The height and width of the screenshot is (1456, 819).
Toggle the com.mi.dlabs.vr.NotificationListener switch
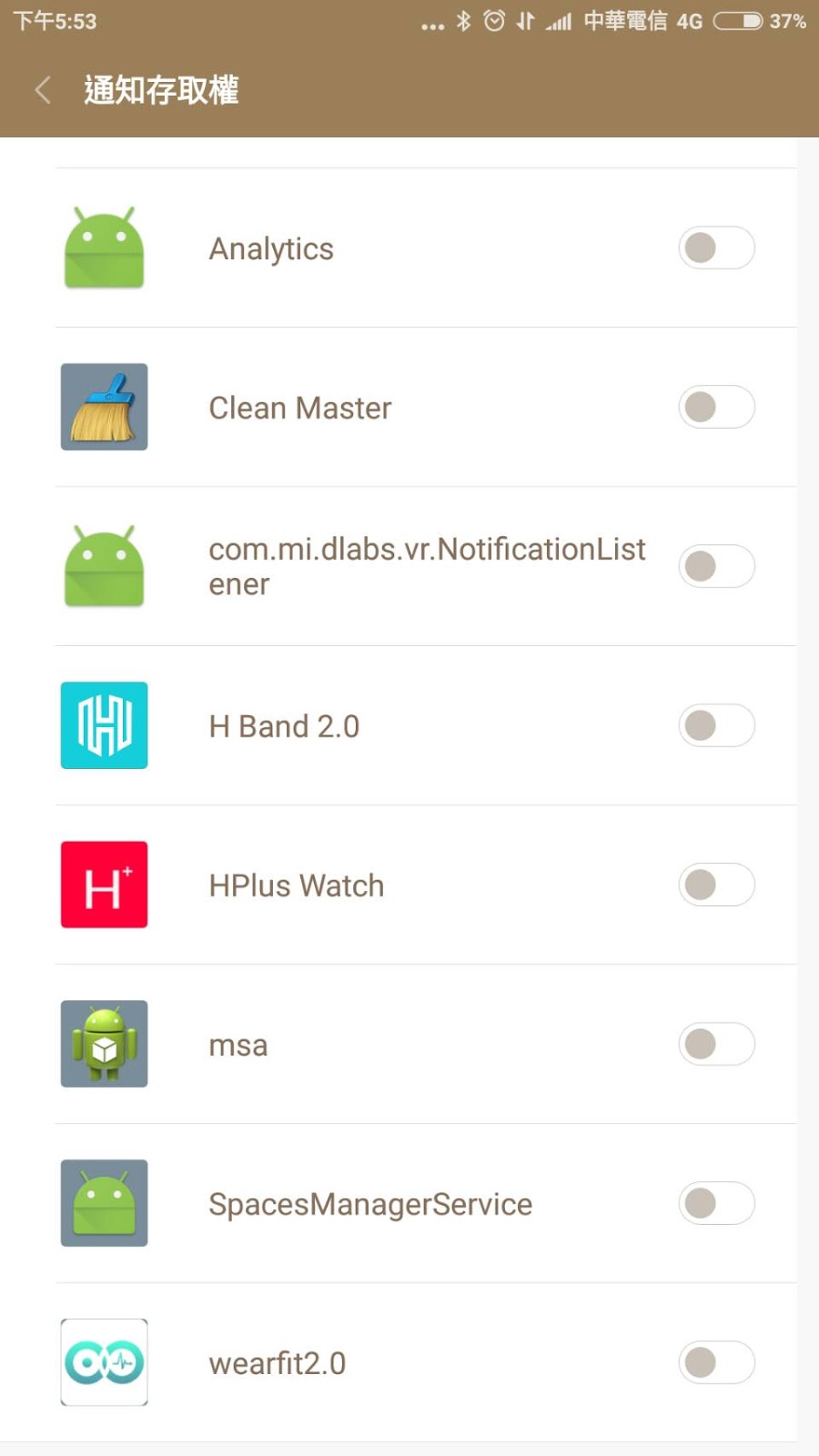pyautogui.click(x=716, y=566)
